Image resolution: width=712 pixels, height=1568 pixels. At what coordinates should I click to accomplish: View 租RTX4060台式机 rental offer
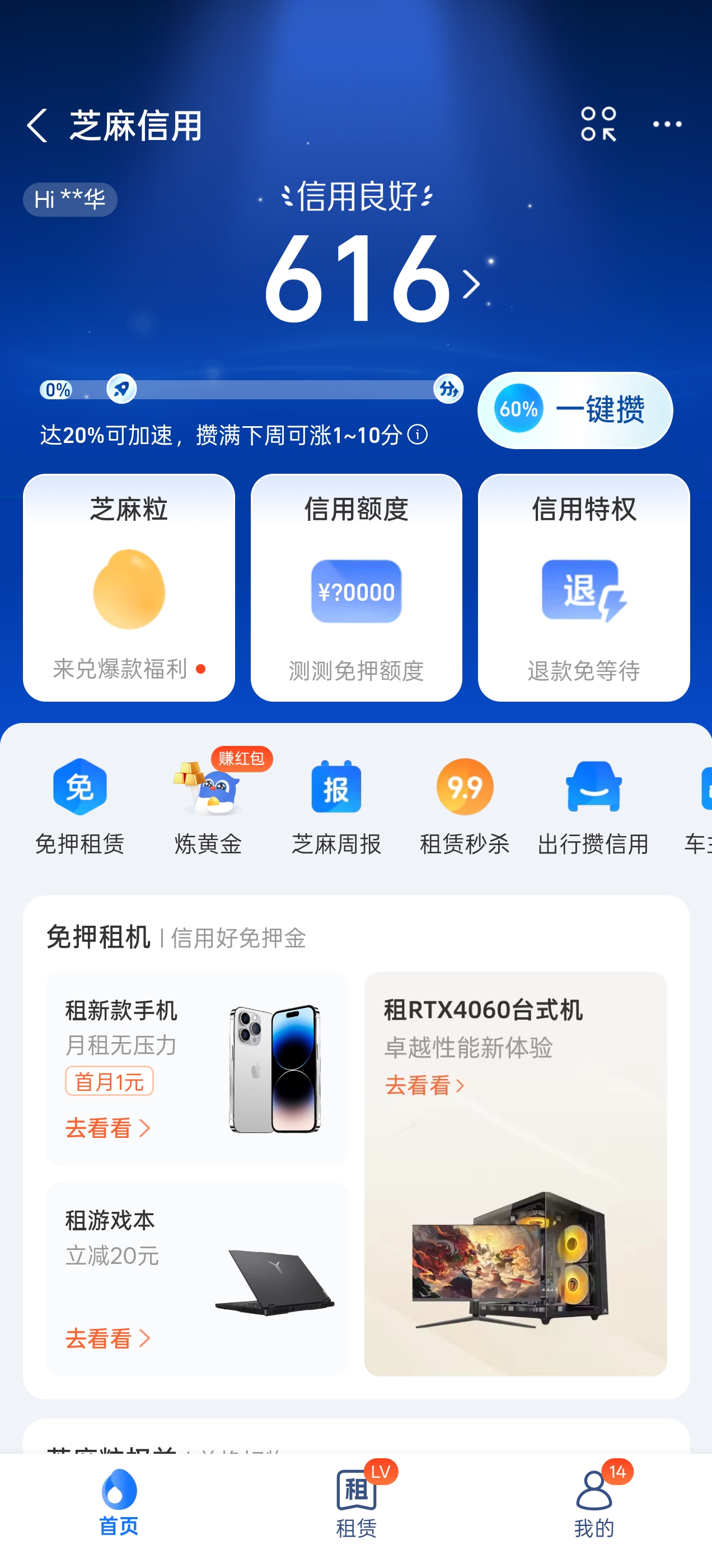pos(515,1172)
